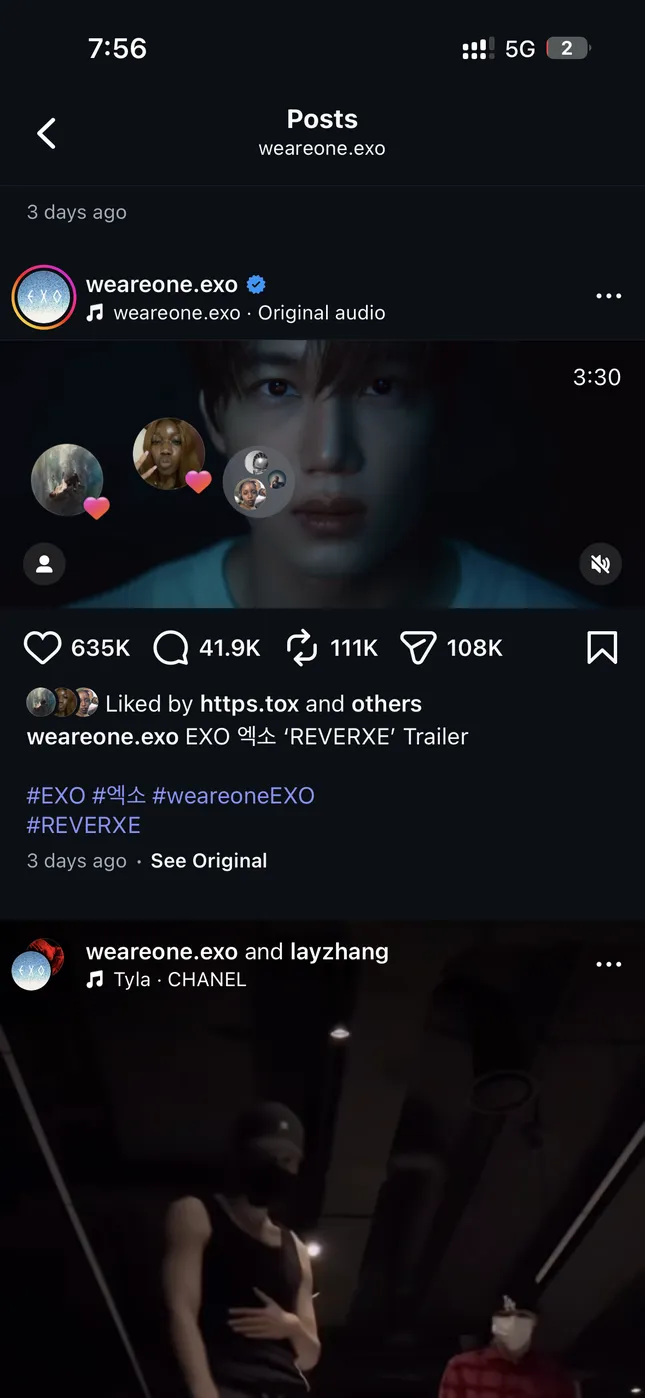Open comments on REVERXE Trailer post
Image resolution: width=645 pixels, height=1398 pixels.
click(x=171, y=648)
